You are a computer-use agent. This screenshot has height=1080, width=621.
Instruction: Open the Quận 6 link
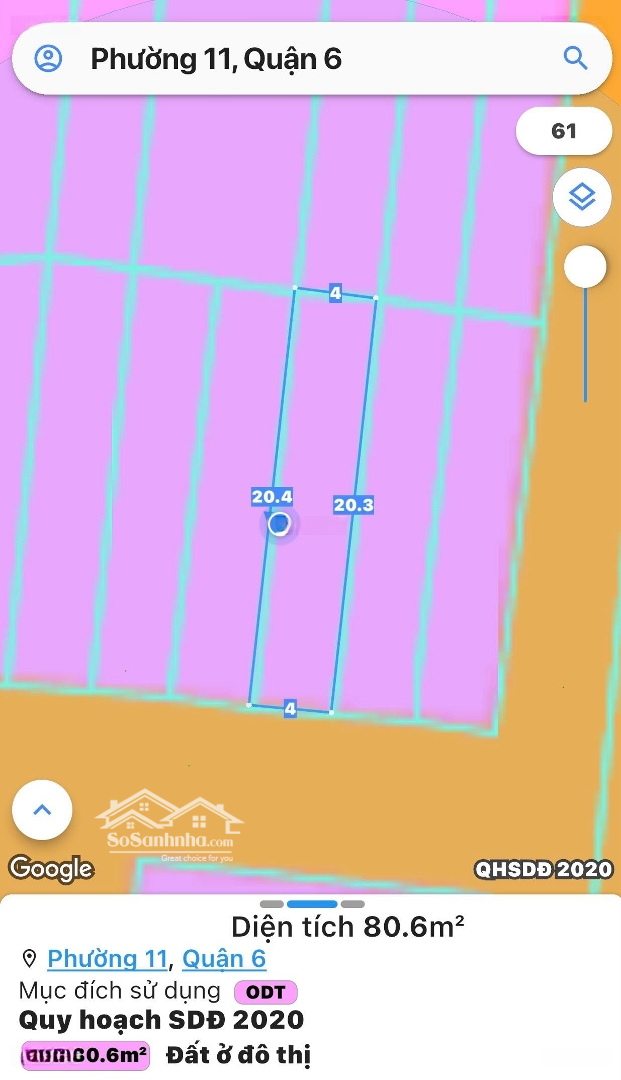(x=224, y=958)
